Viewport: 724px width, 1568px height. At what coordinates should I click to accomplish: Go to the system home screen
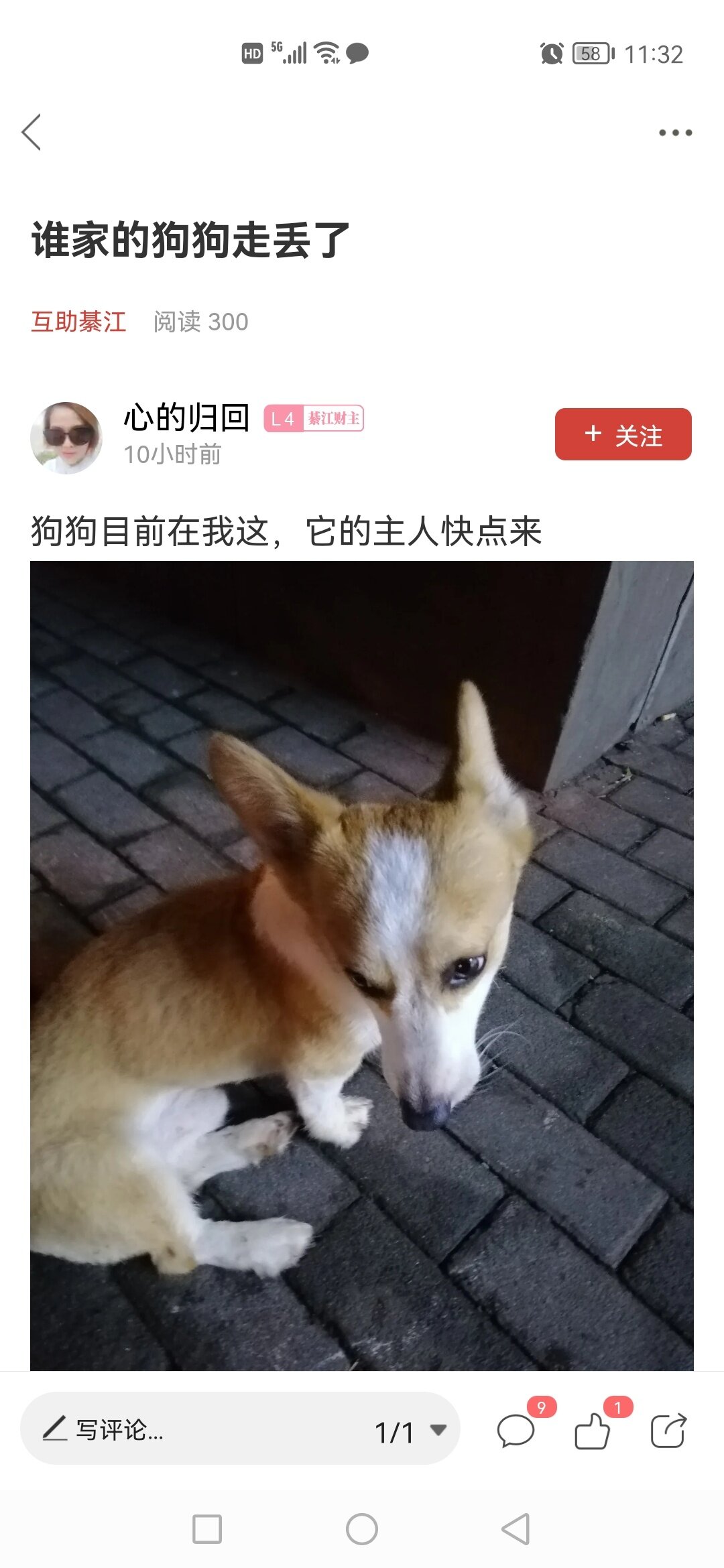362,1529
